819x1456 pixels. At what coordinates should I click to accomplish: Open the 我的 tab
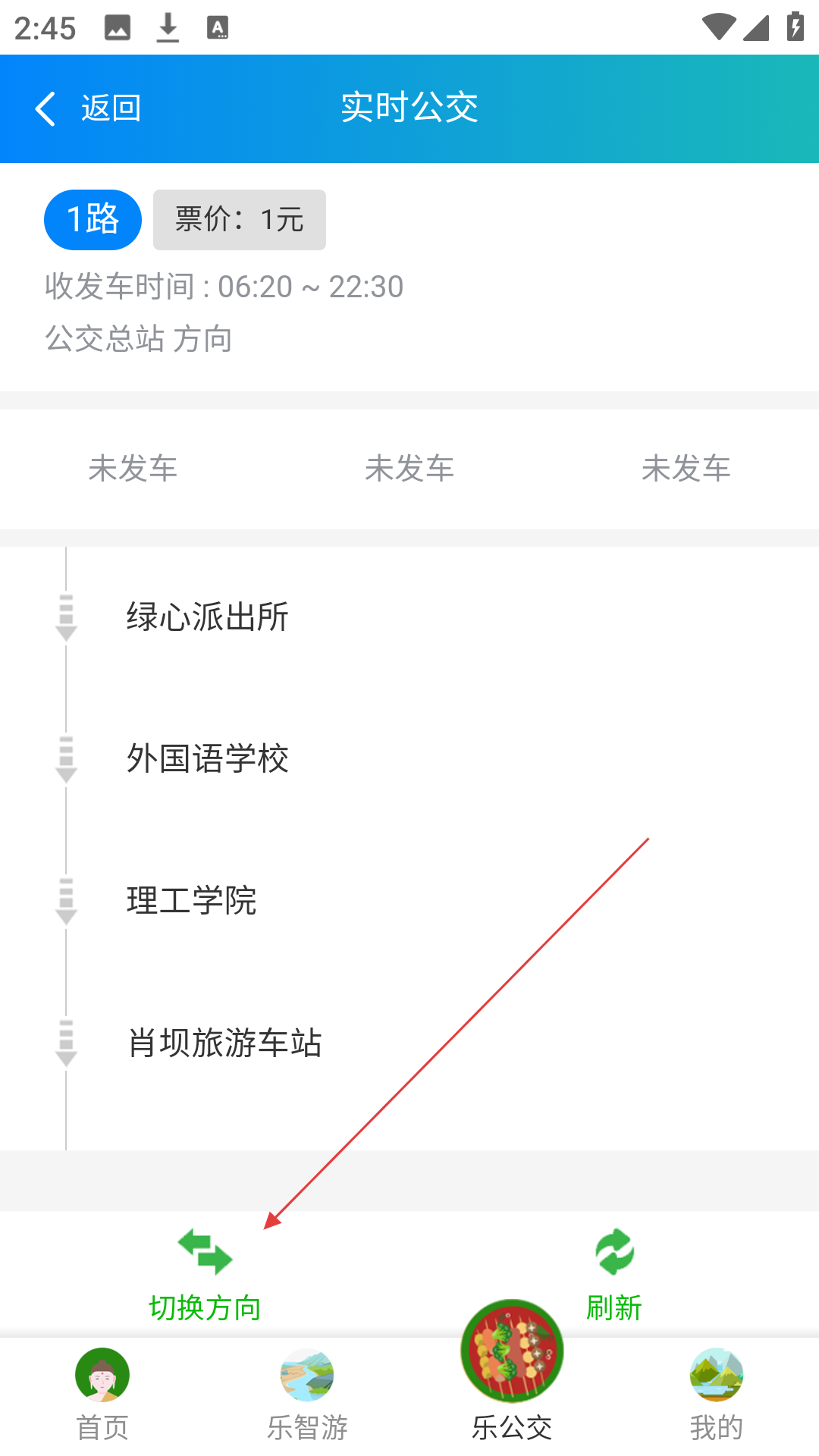tap(717, 1395)
